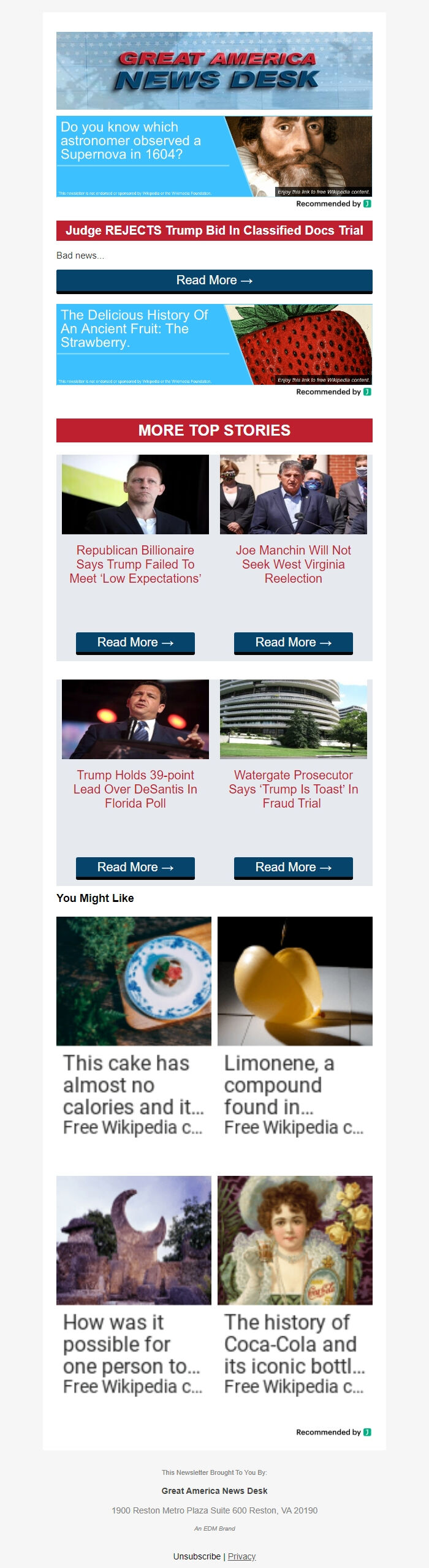Image resolution: width=429 pixels, height=1568 pixels.
Task: Tap Read More under 'Bad news...'
Action: pos(214,281)
